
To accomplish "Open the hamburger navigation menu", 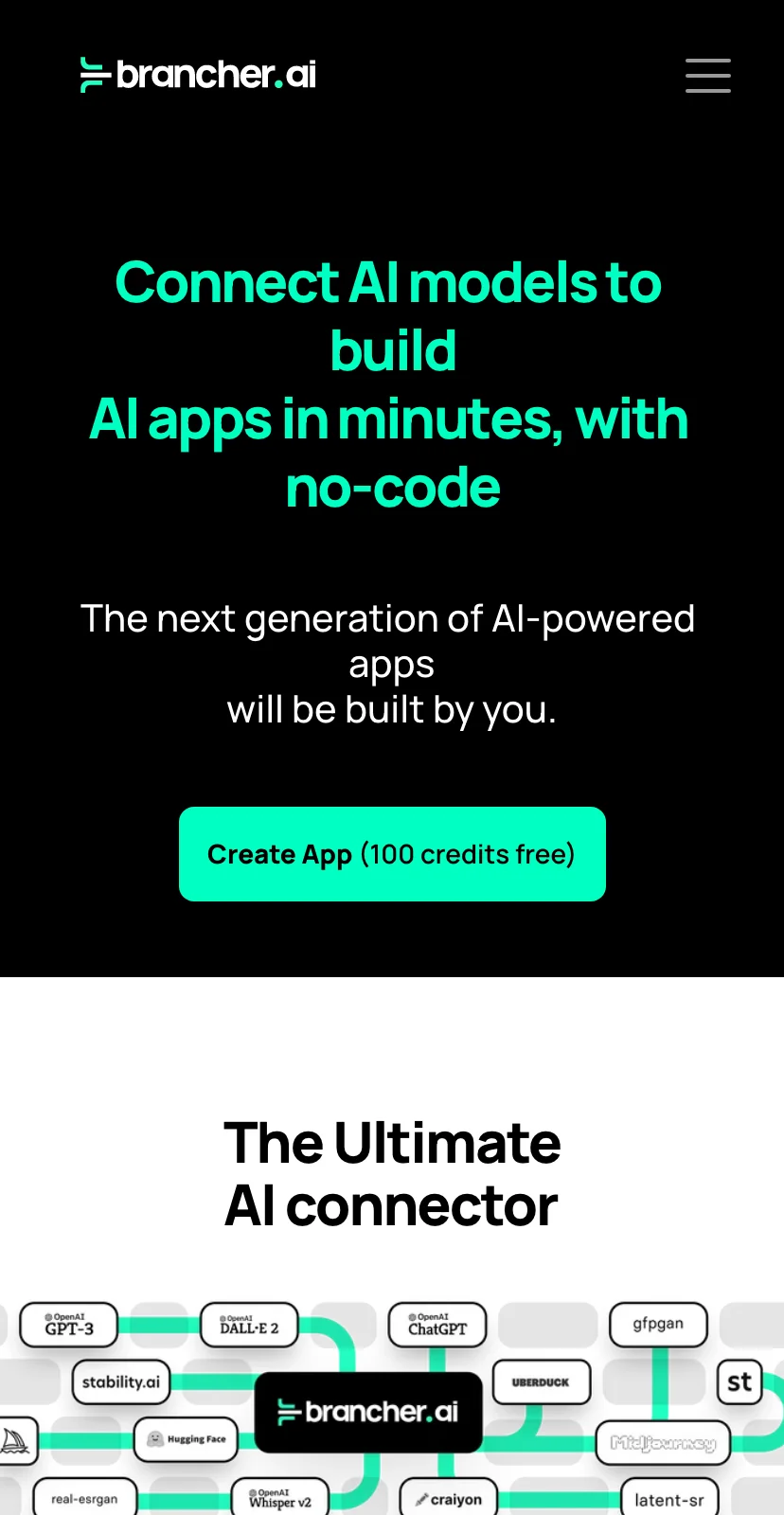I will tap(707, 76).
